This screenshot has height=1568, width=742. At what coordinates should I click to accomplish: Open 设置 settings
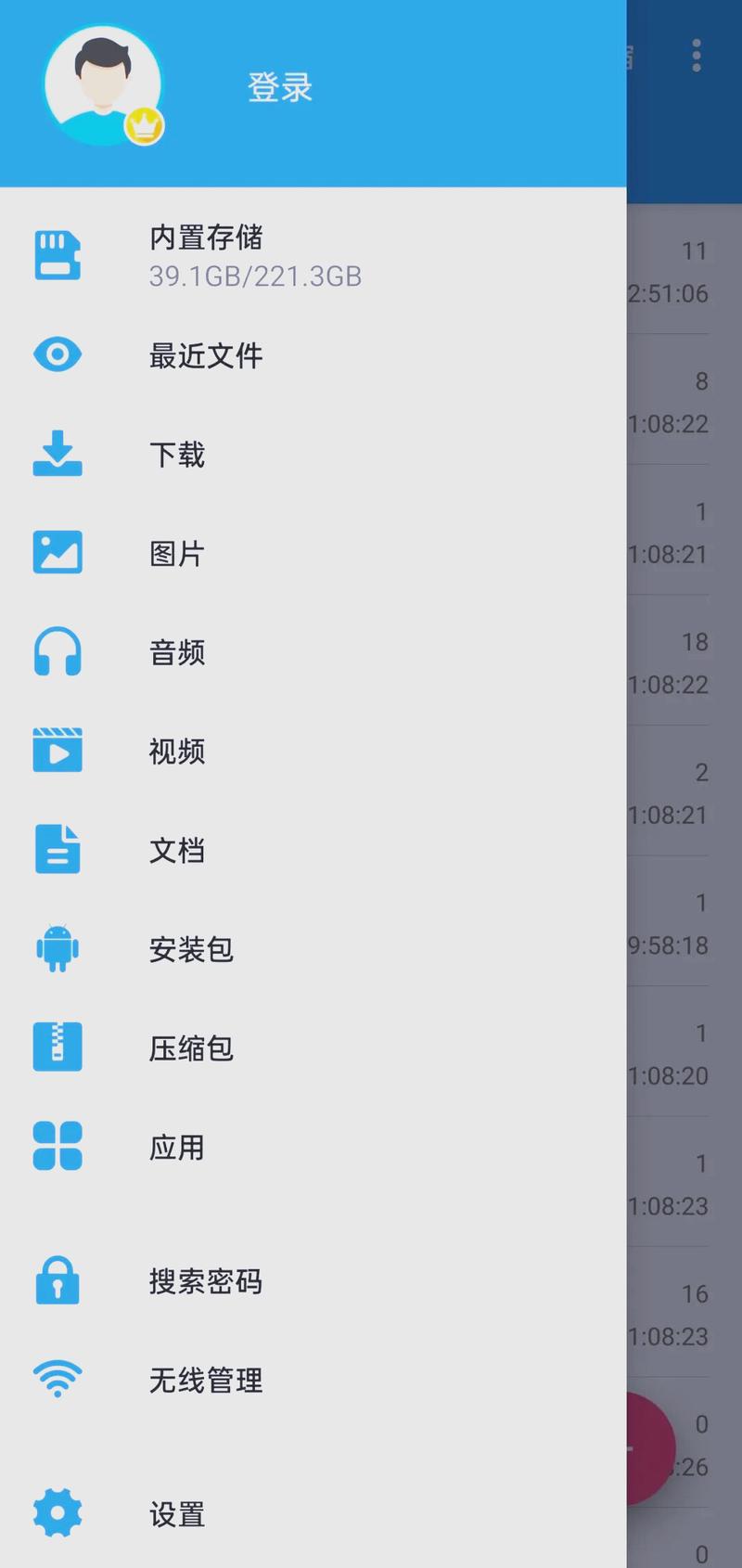177,1514
